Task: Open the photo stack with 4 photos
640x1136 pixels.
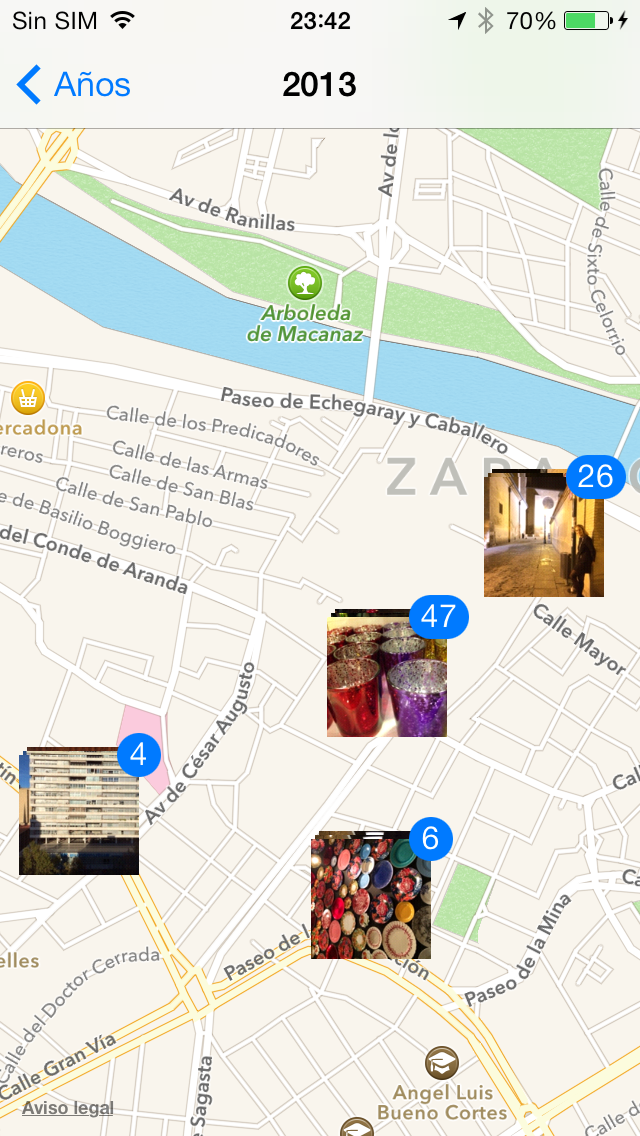Action: point(78,811)
